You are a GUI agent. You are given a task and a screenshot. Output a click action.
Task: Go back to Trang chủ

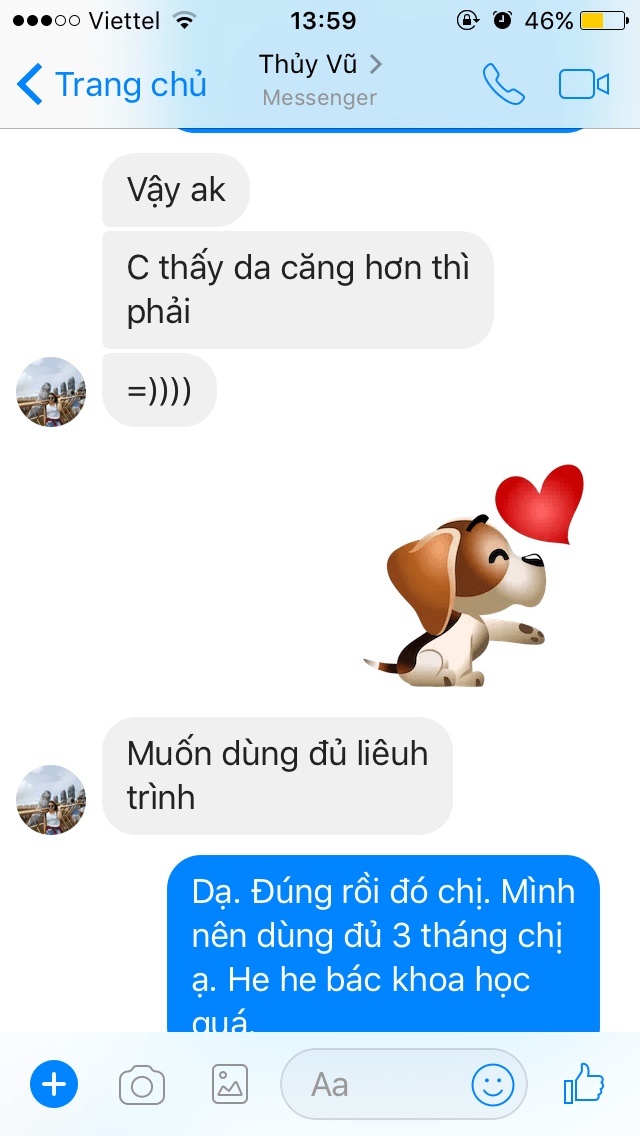point(112,84)
